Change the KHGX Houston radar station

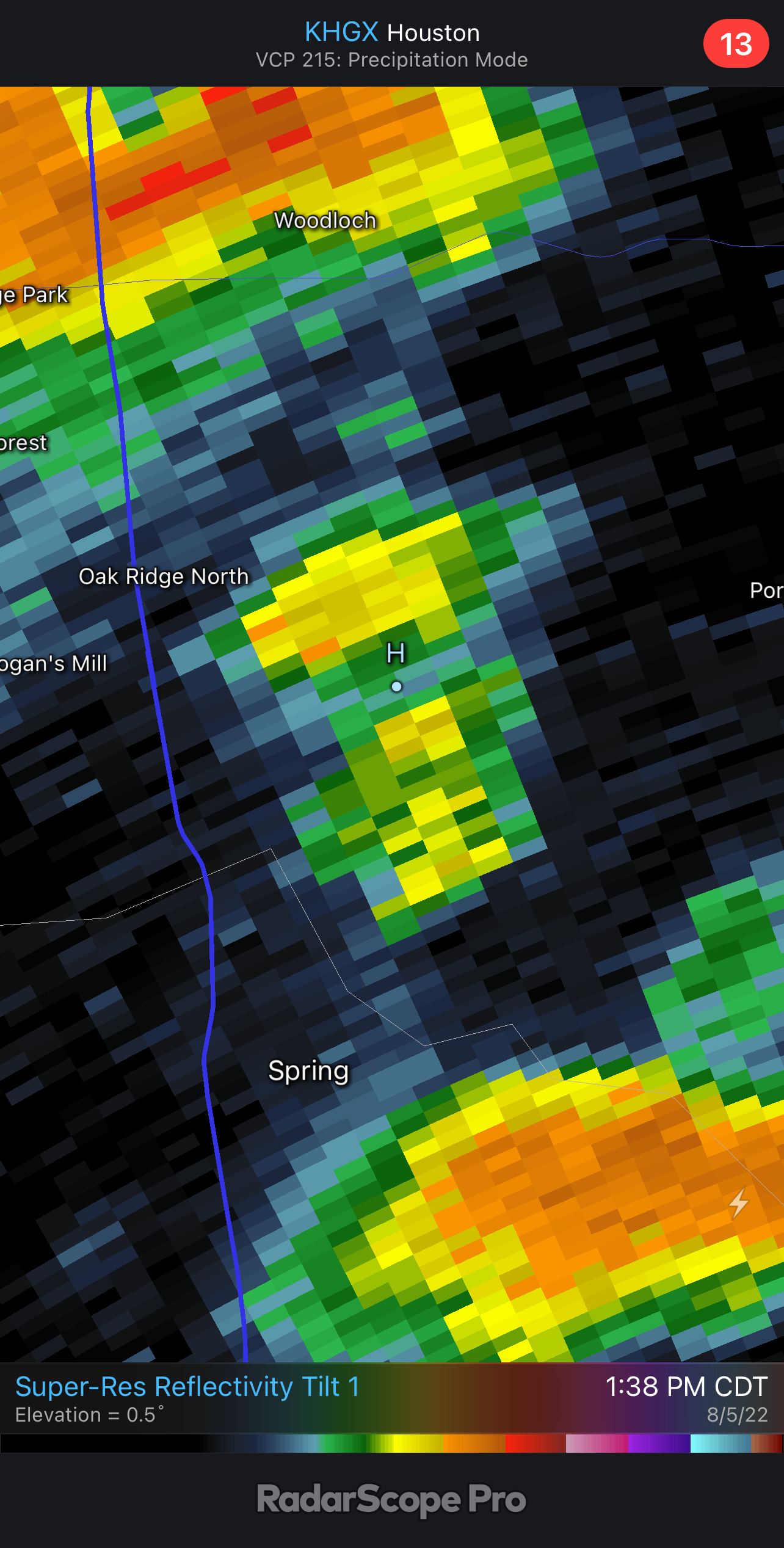point(391,33)
